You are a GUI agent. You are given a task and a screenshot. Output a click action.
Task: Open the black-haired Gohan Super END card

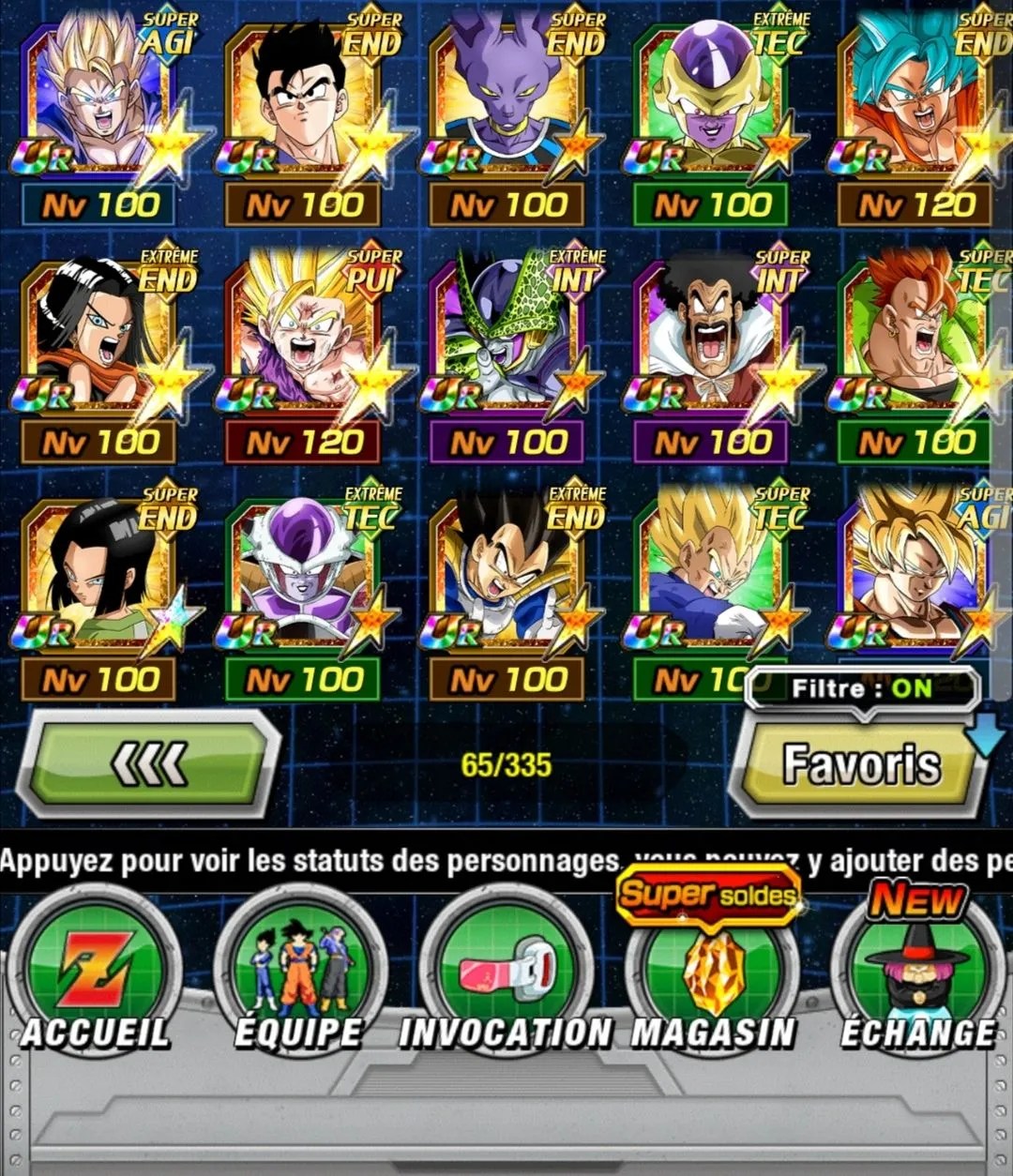302,103
